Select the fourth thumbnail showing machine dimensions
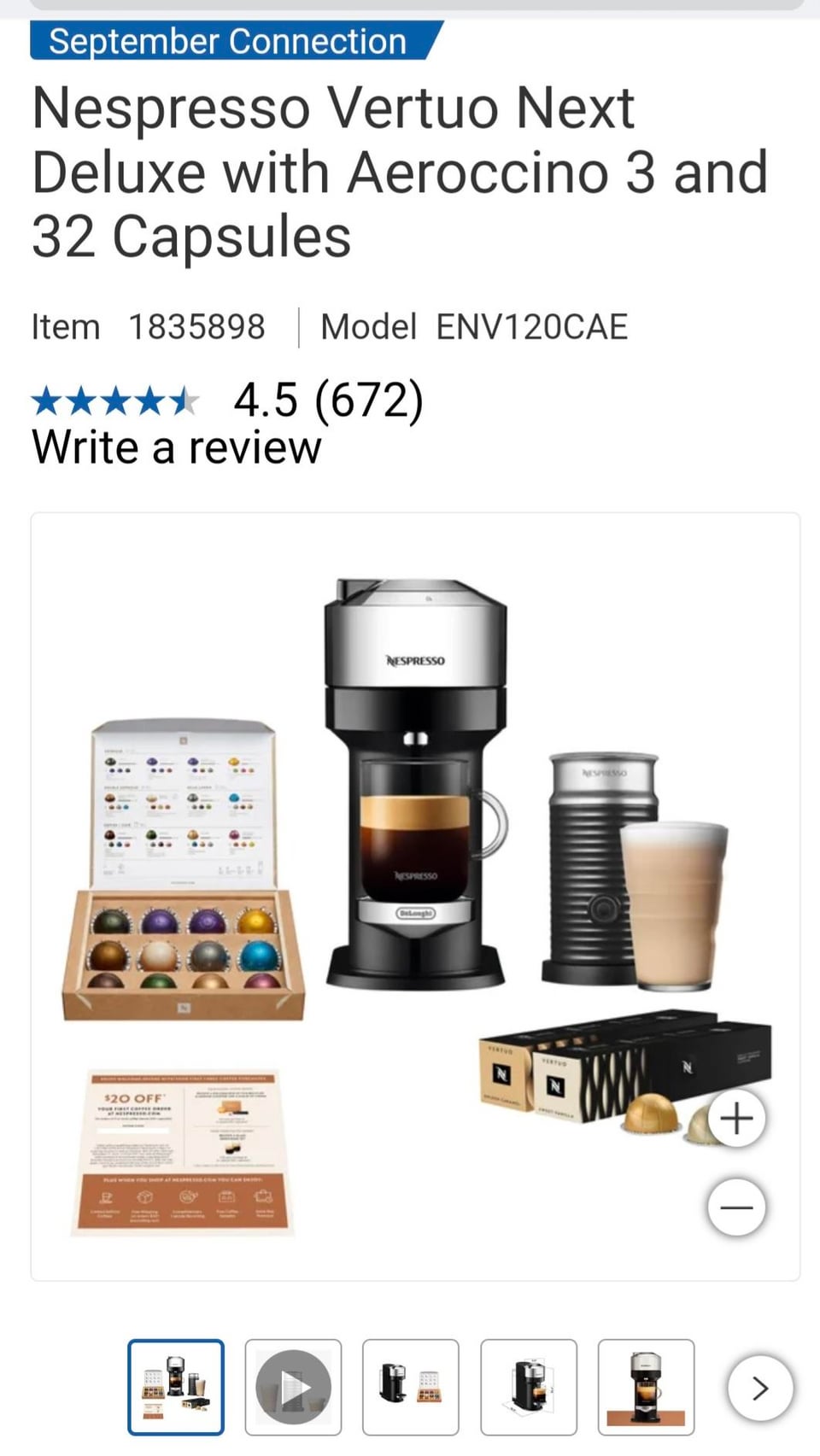Image resolution: width=820 pixels, height=1456 pixels. click(x=529, y=1388)
